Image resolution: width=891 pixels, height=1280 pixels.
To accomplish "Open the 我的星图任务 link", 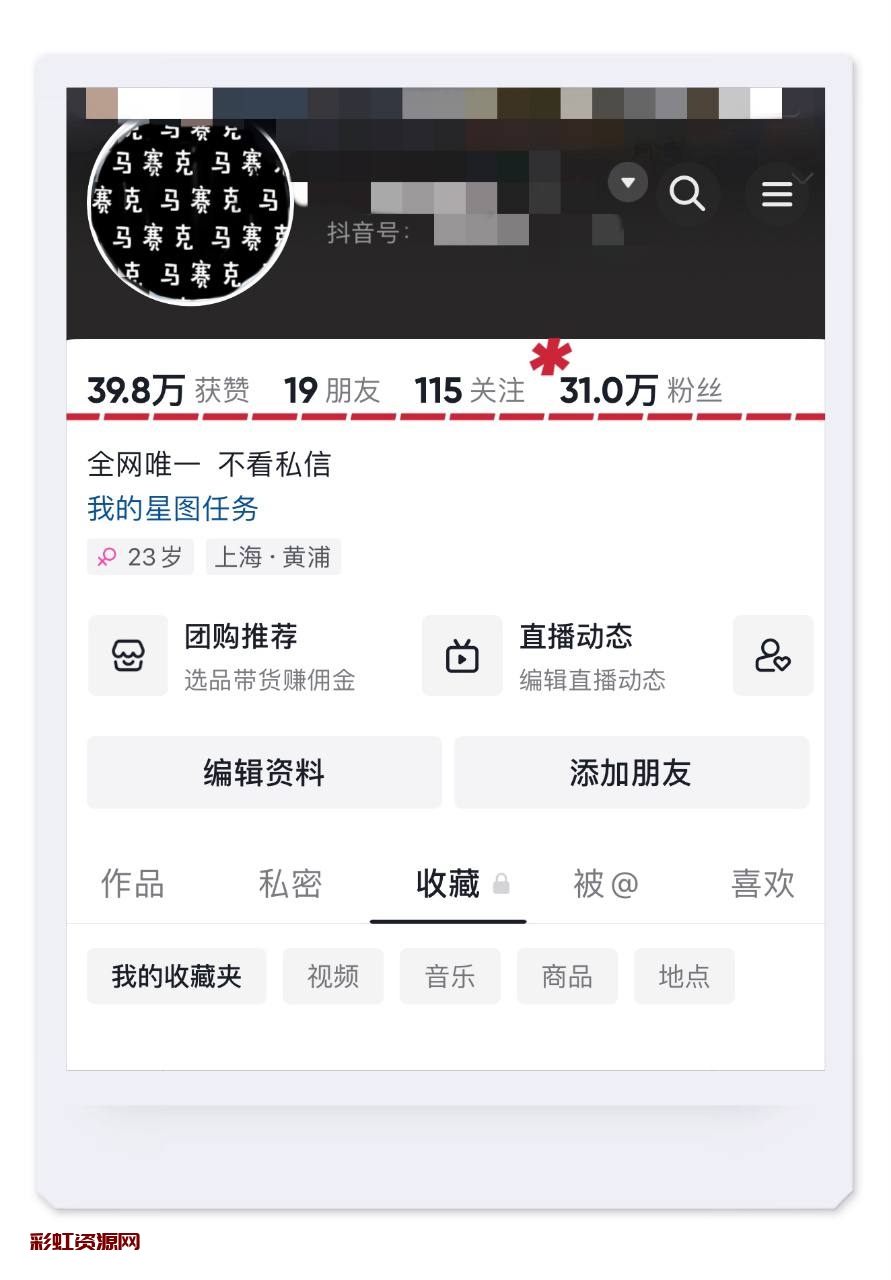I will (x=173, y=509).
